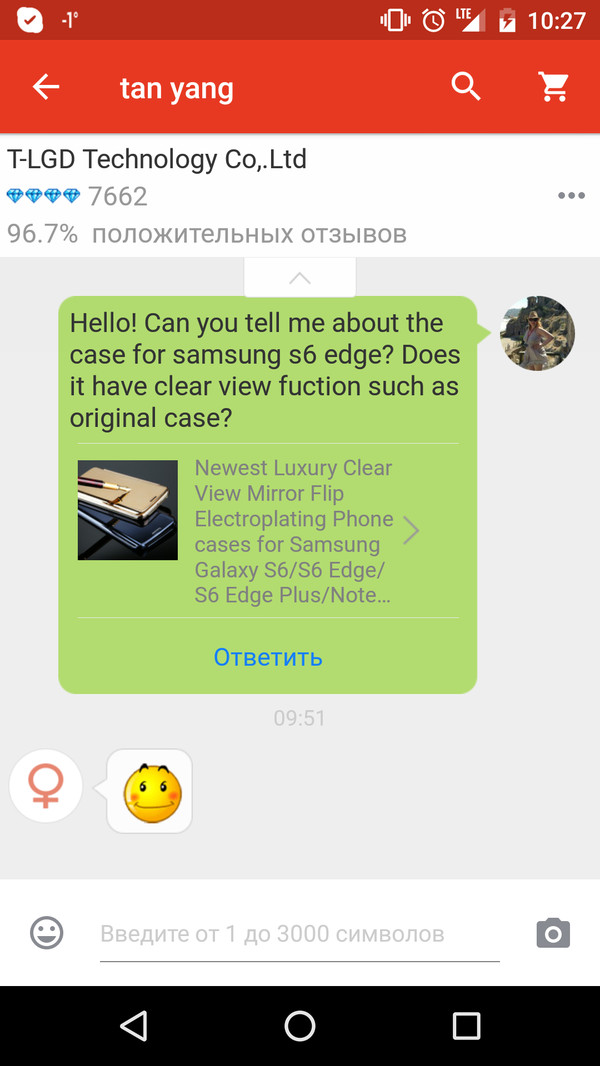The height and width of the screenshot is (1066, 600).
Task: Open the emoji picker
Action: [x=46, y=933]
